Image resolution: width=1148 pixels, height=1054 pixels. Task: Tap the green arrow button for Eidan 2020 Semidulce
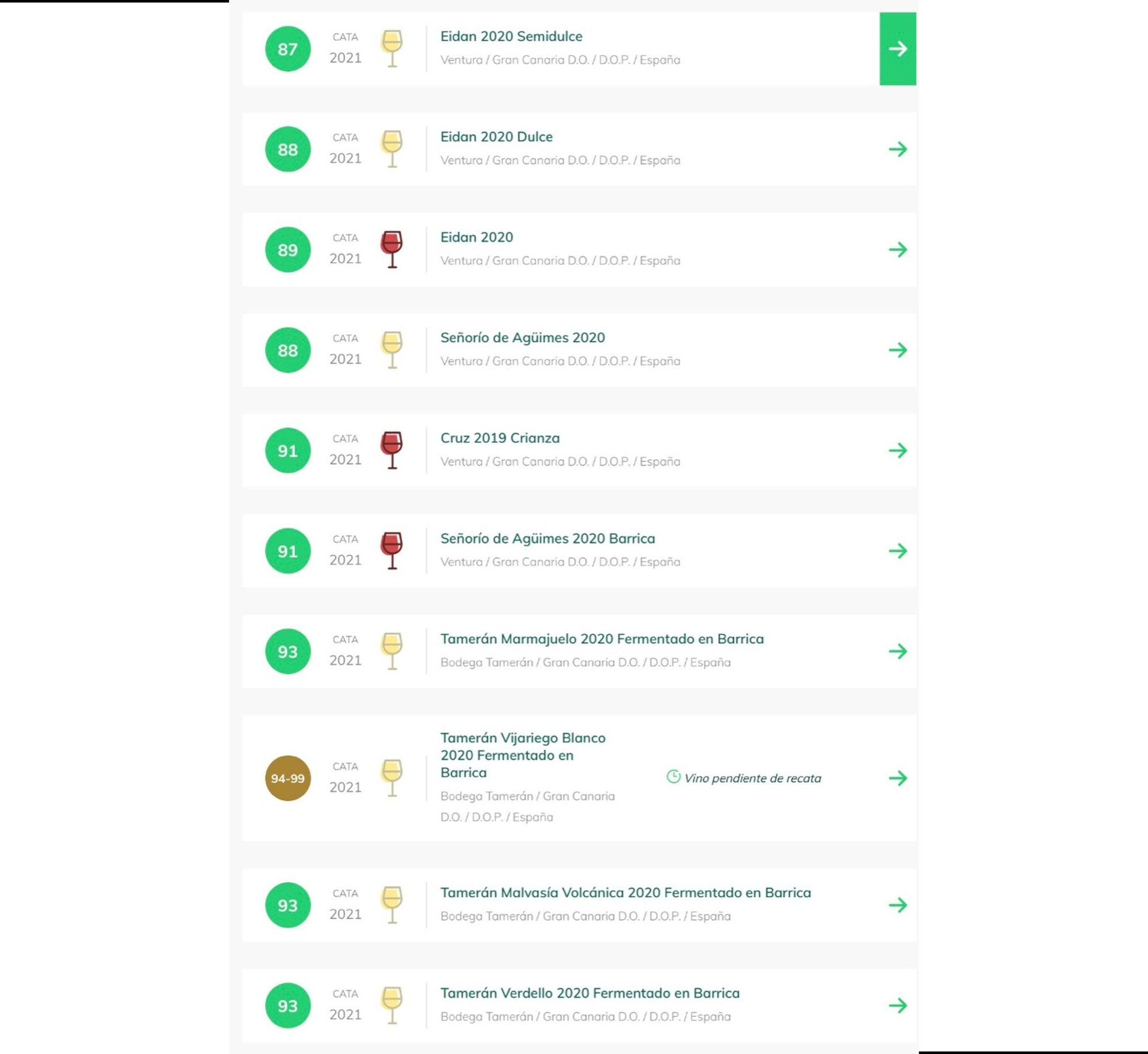[x=897, y=49]
